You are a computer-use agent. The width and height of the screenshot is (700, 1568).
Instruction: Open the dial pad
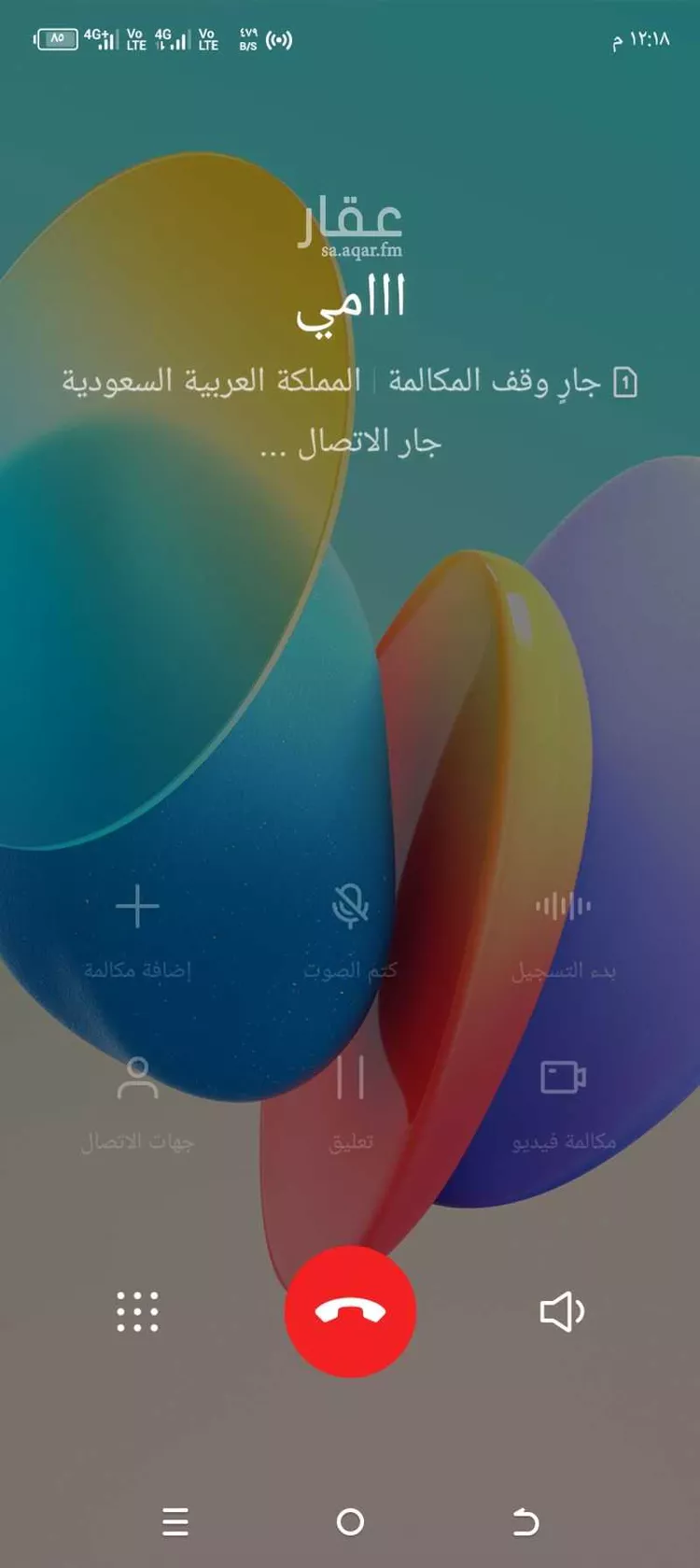click(137, 1311)
